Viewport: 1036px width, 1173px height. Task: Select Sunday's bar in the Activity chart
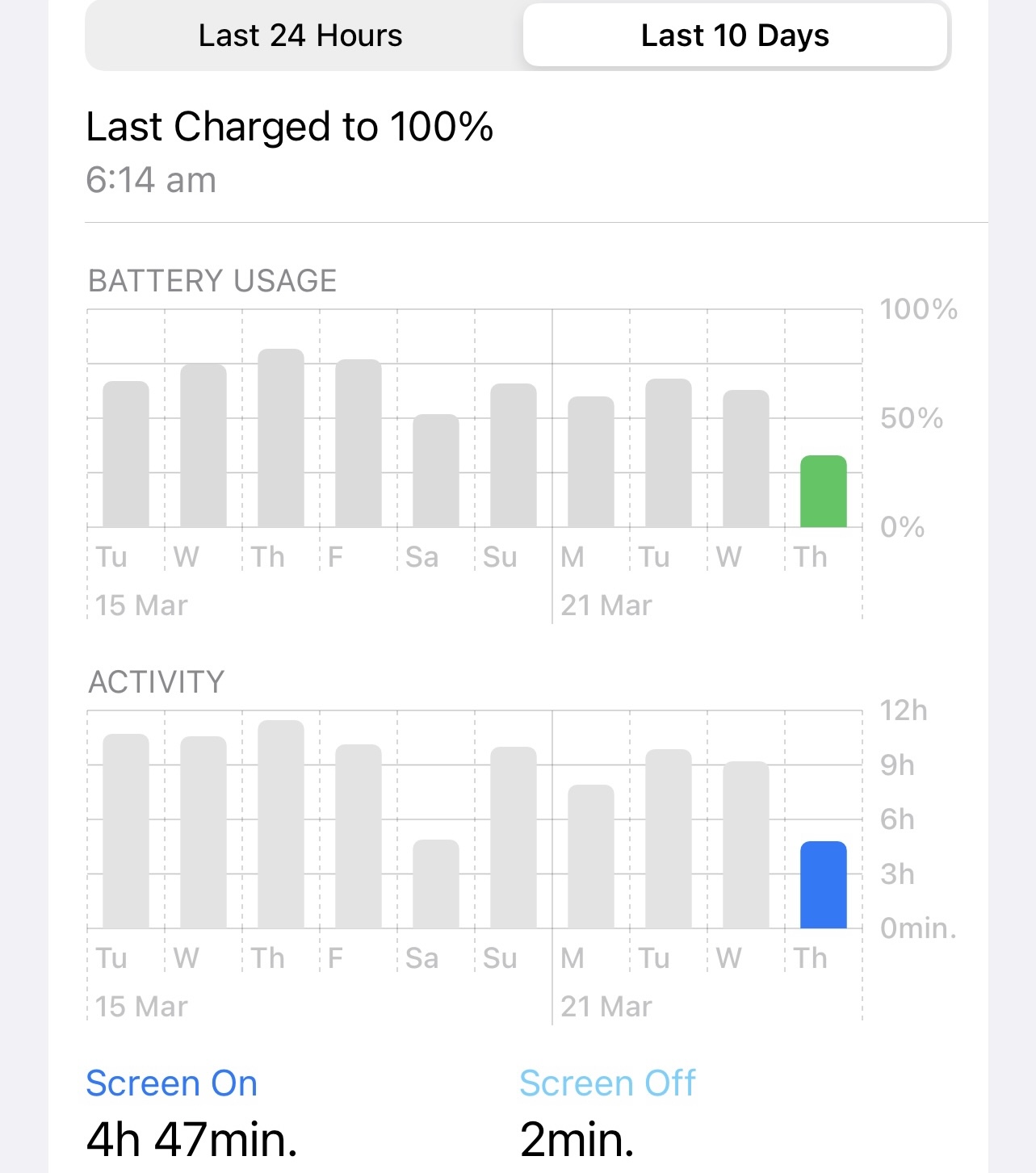tap(514, 838)
